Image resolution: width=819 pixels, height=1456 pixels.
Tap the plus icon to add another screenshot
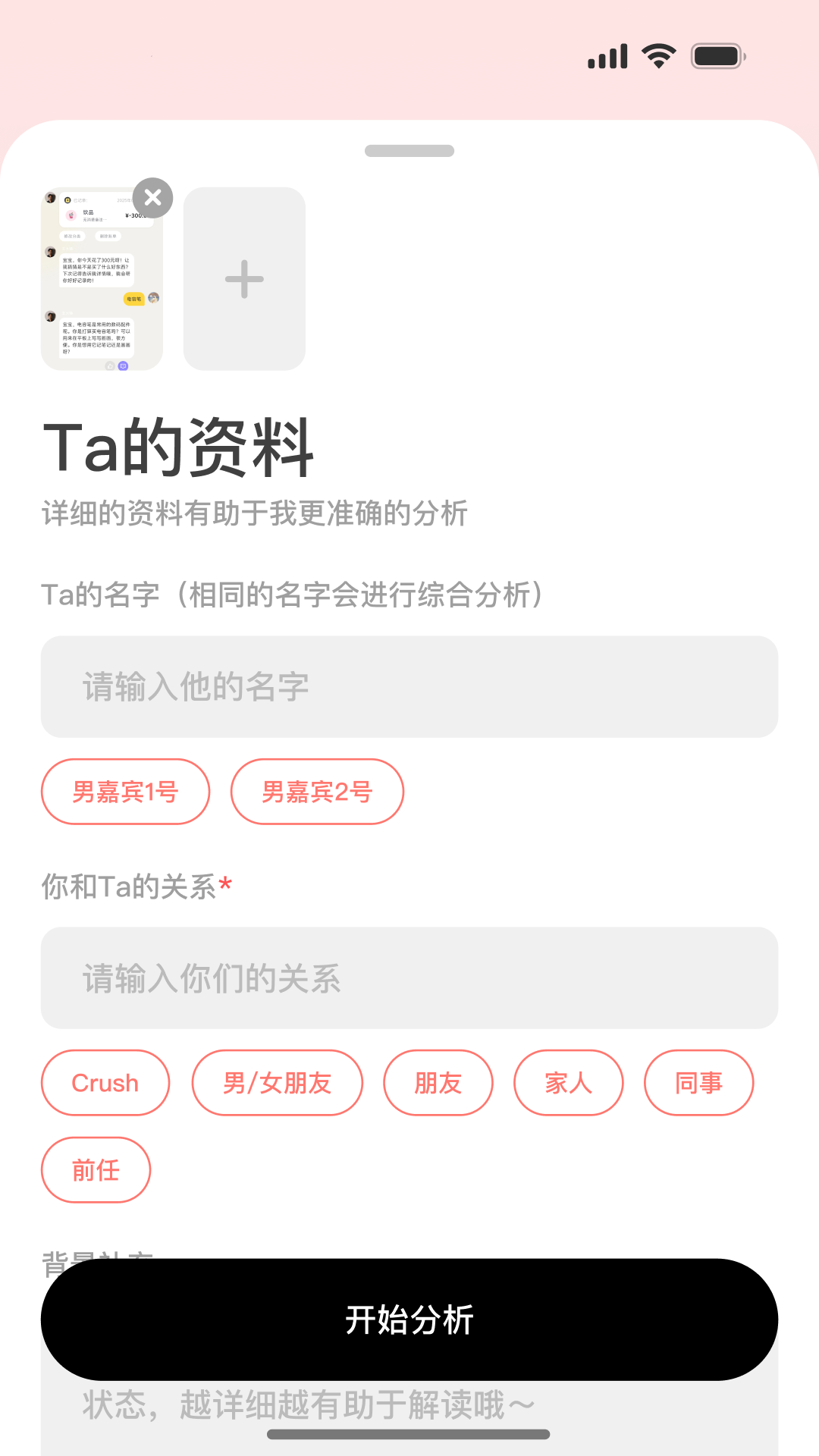click(243, 278)
